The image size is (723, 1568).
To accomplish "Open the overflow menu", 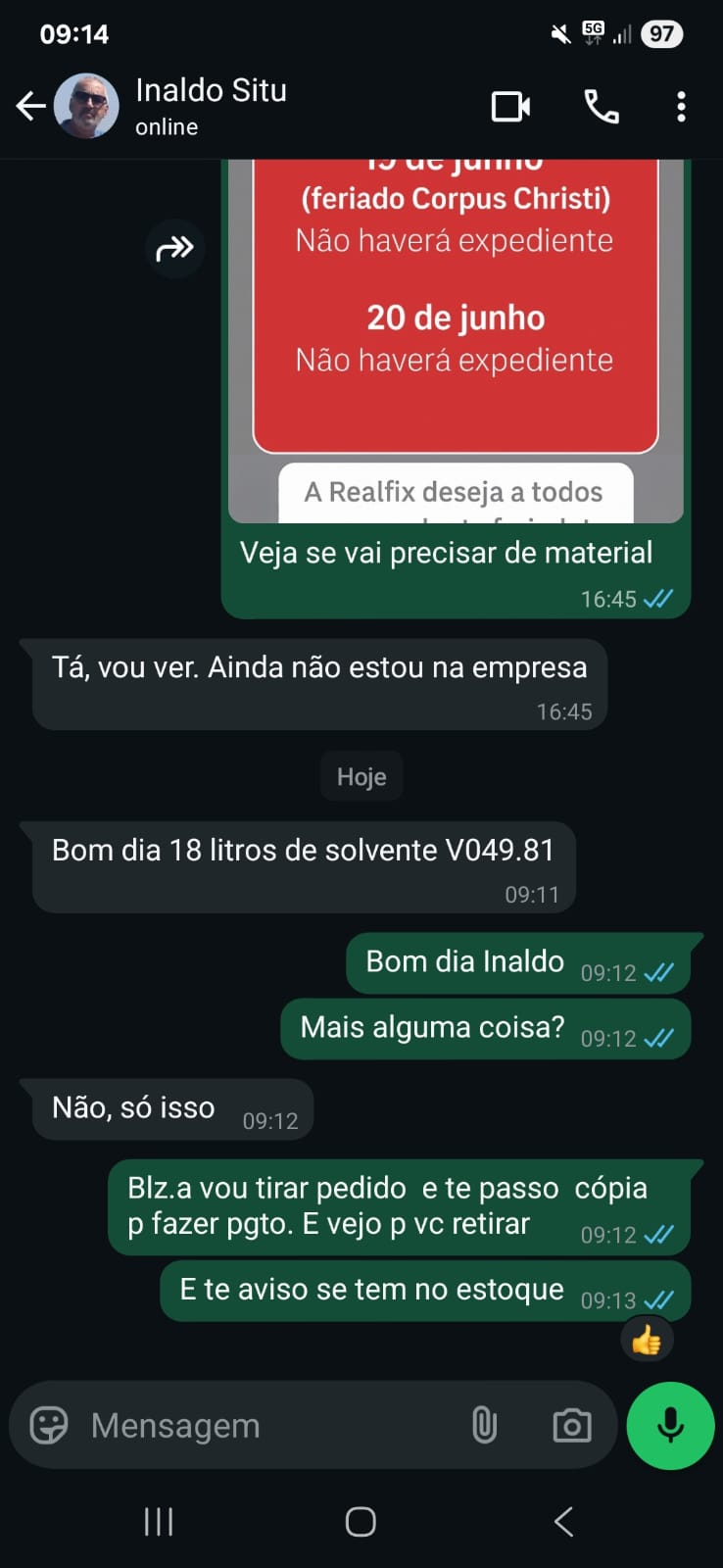I will pyautogui.click(x=681, y=106).
